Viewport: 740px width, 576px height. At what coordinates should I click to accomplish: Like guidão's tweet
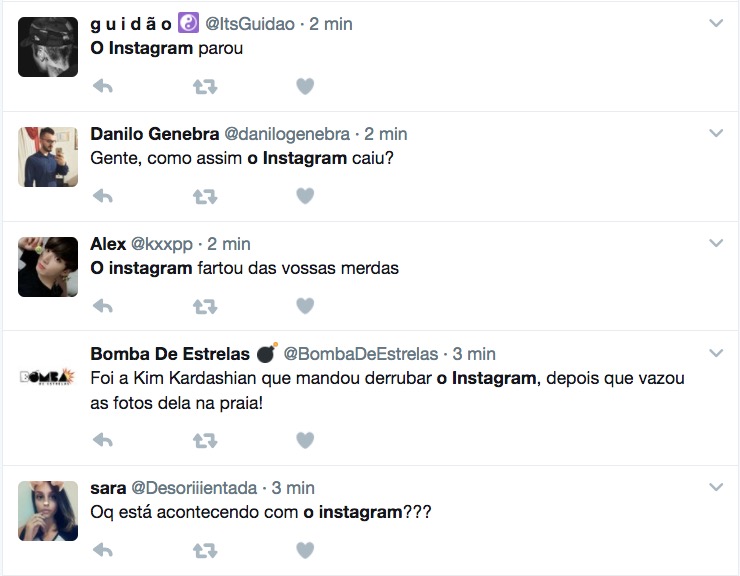click(305, 87)
